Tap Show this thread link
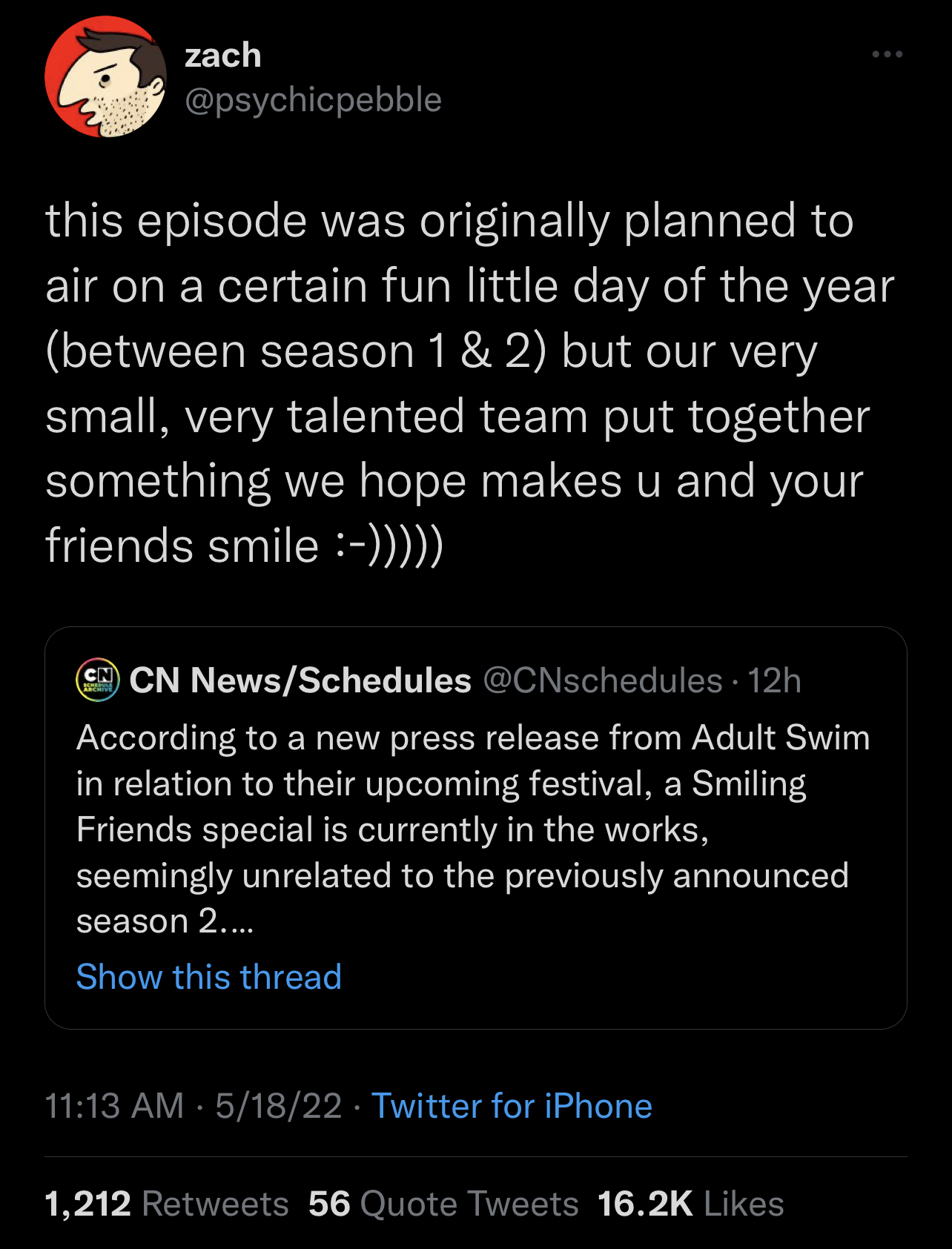The image size is (952, 1249). coord(209,976)
